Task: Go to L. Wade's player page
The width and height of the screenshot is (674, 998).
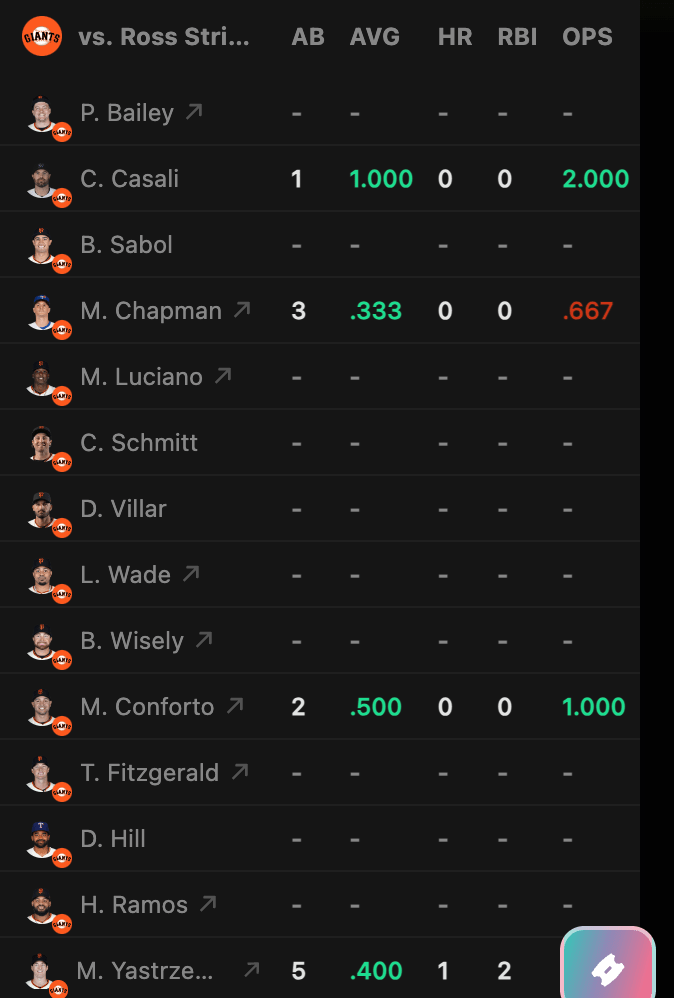Action: (191, 574)
